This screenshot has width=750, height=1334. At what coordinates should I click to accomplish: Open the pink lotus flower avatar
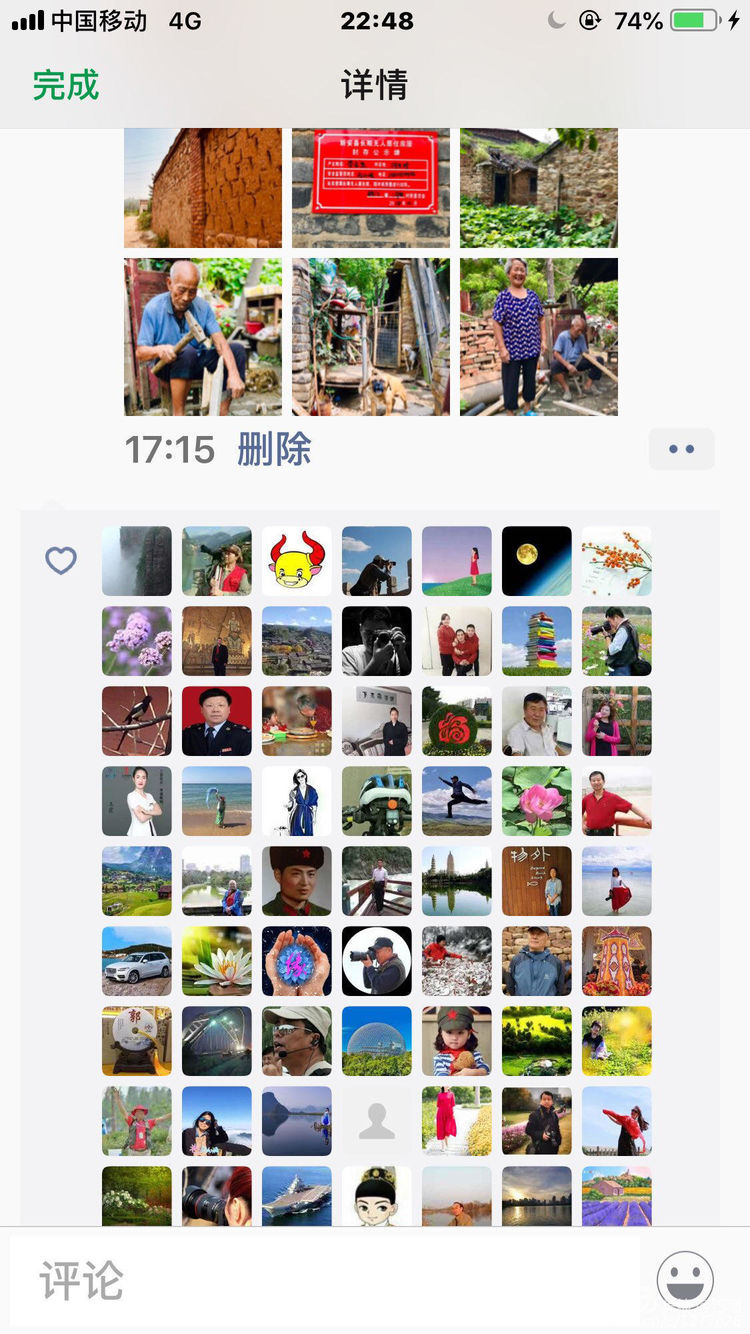(x=537, y=801)
